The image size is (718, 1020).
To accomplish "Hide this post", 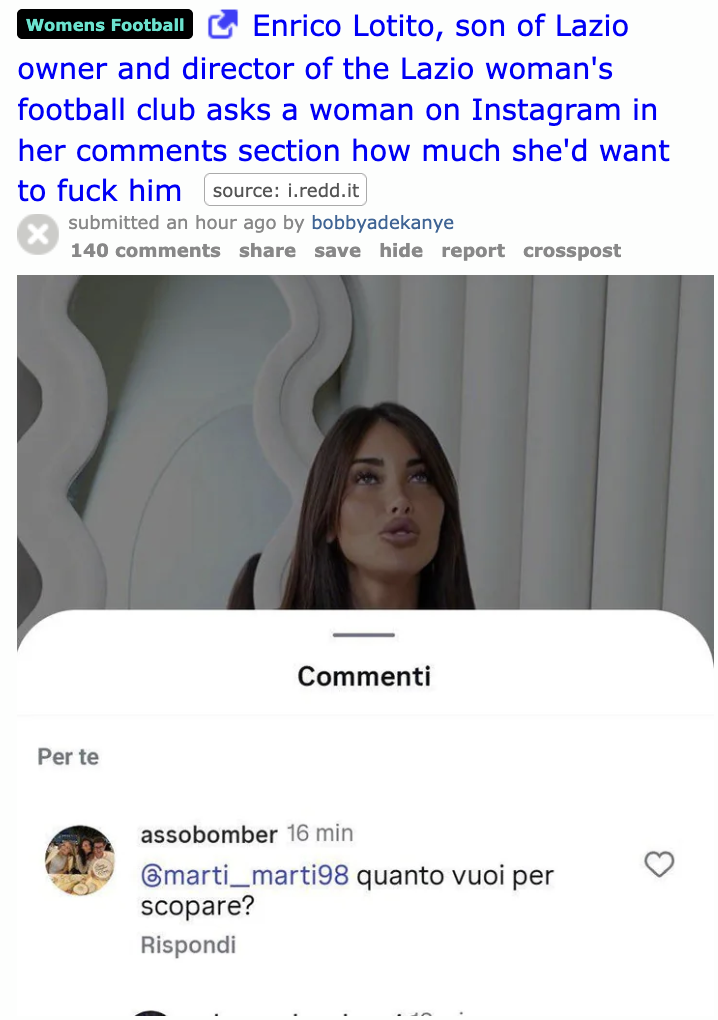I will [x=401, y=250].
